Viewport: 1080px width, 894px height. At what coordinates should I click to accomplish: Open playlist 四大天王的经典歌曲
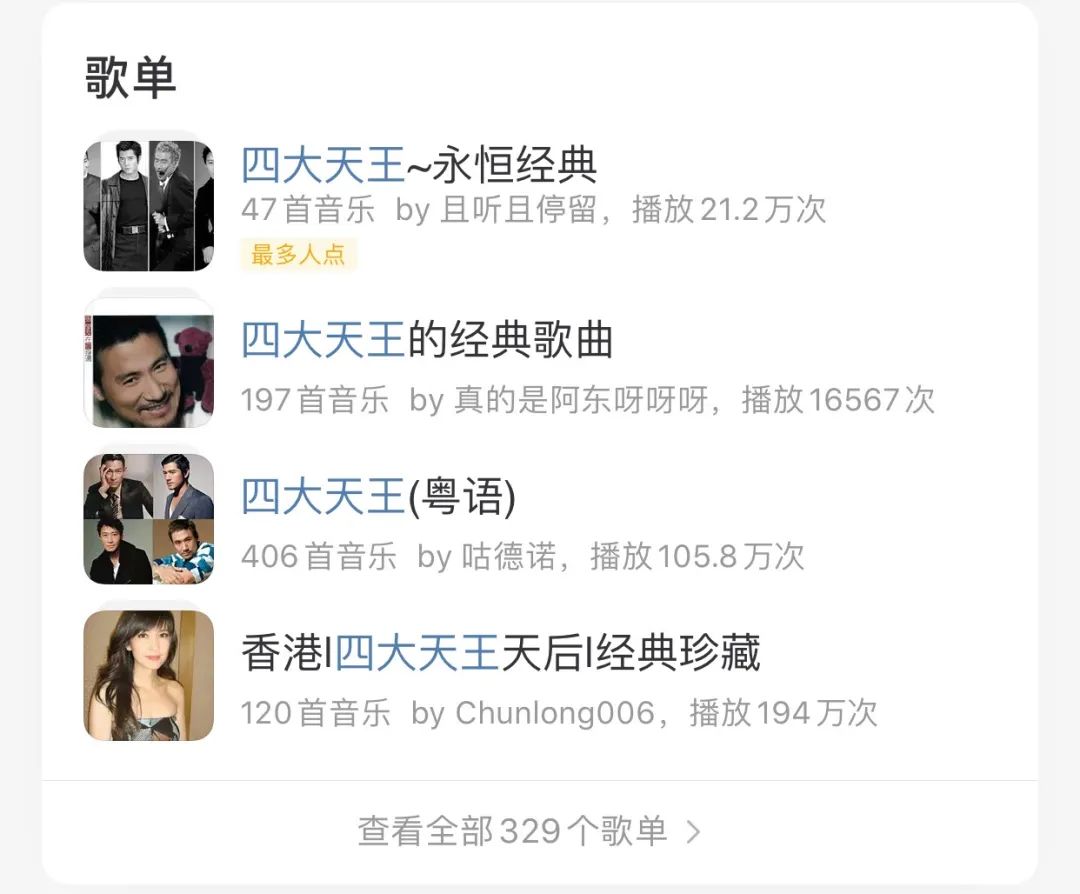point(427,342)
